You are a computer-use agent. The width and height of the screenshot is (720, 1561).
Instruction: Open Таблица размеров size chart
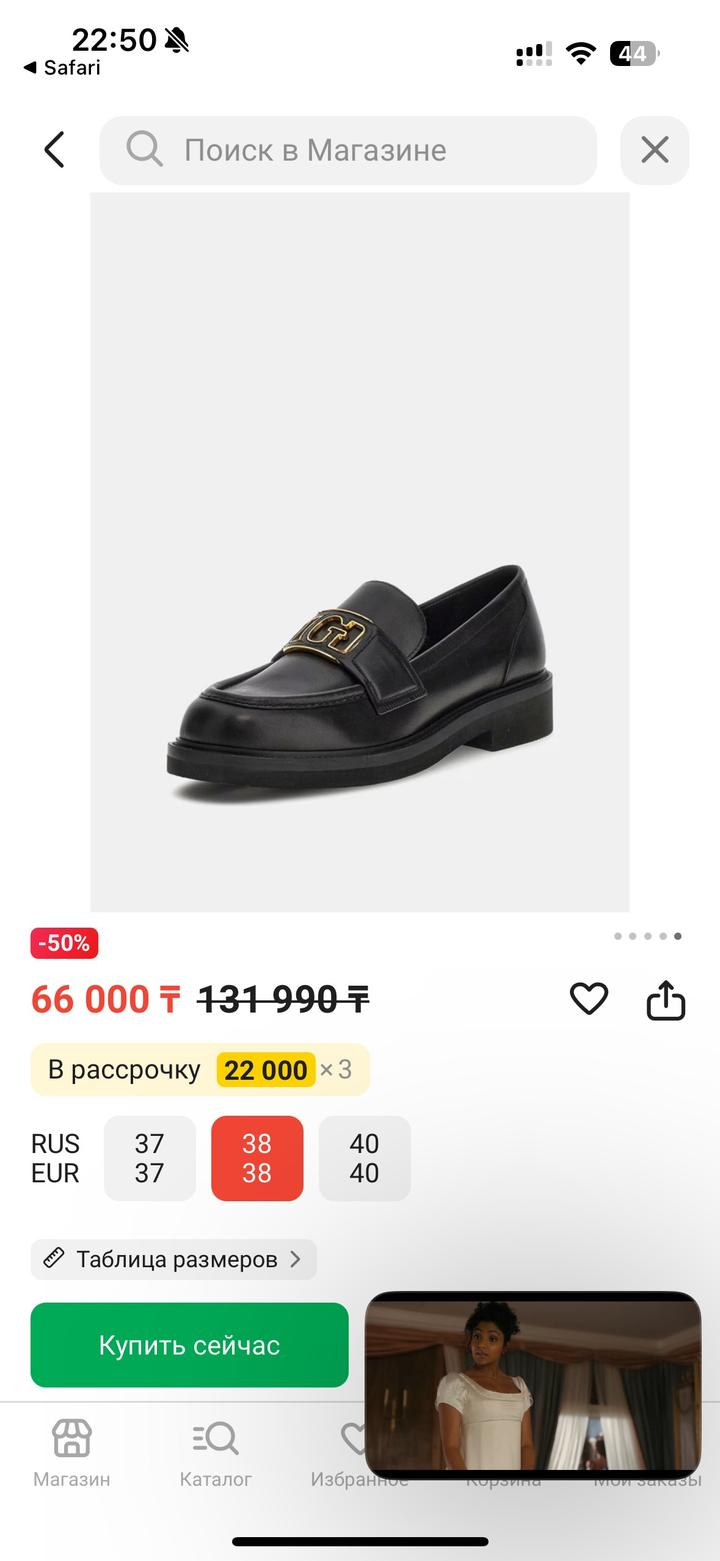pos(174,1259)
